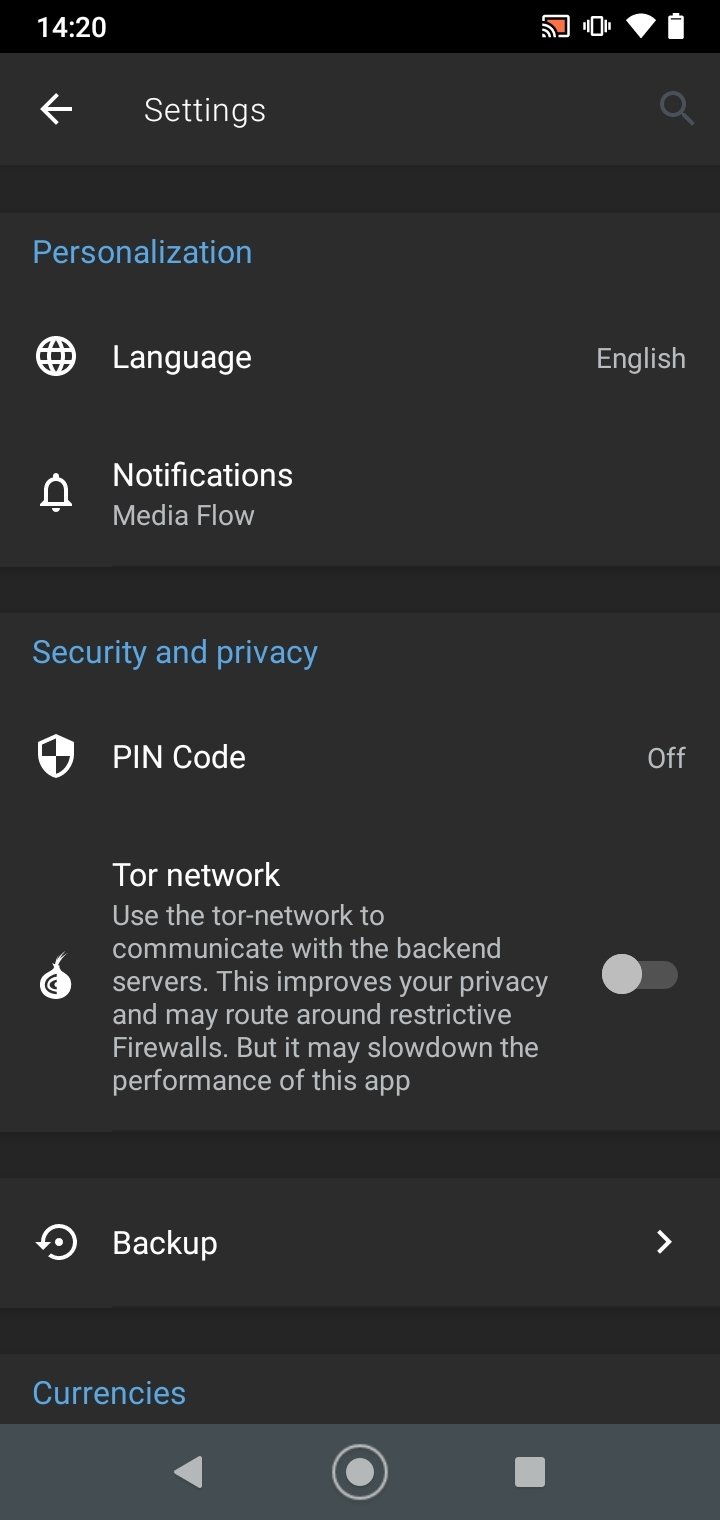Open the PIN Code setting
This screenshot has width=720, height=1520.
(x=360, y=758)
